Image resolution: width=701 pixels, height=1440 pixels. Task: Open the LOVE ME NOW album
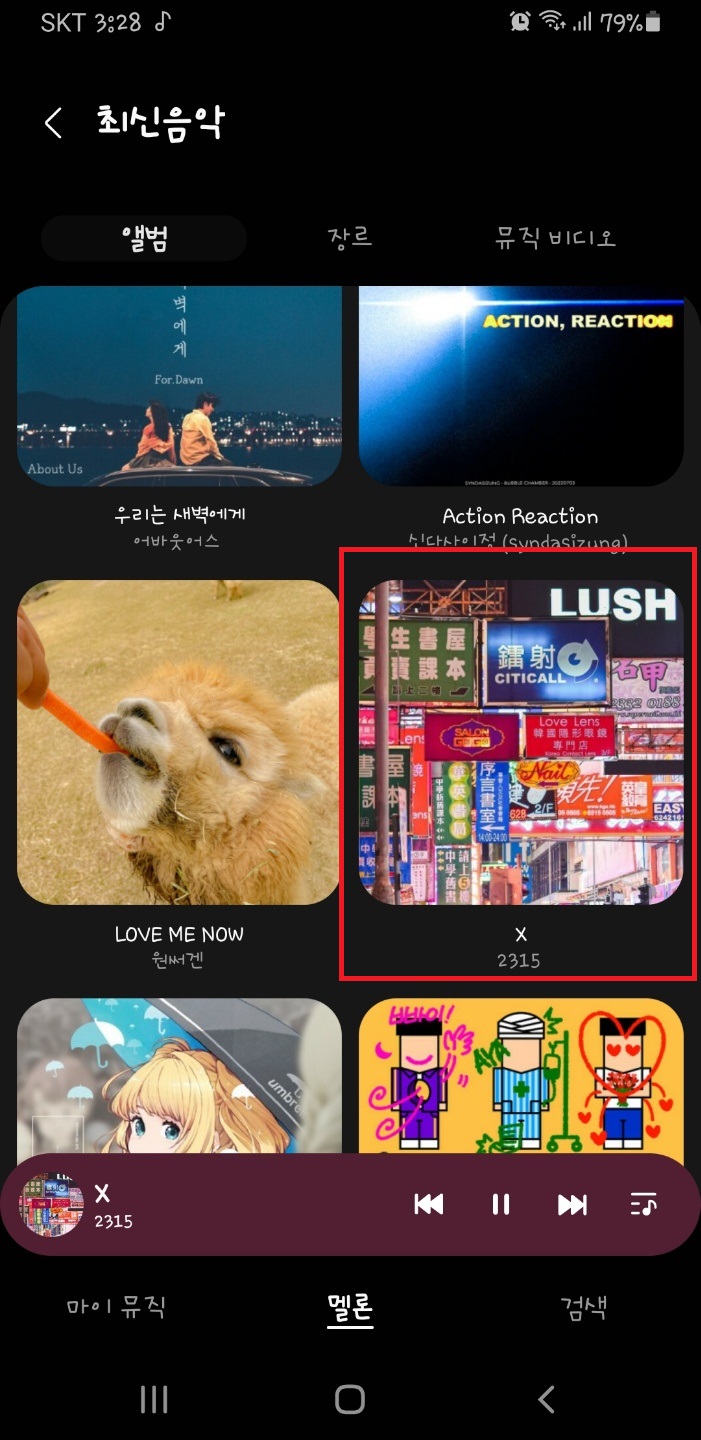179,742
